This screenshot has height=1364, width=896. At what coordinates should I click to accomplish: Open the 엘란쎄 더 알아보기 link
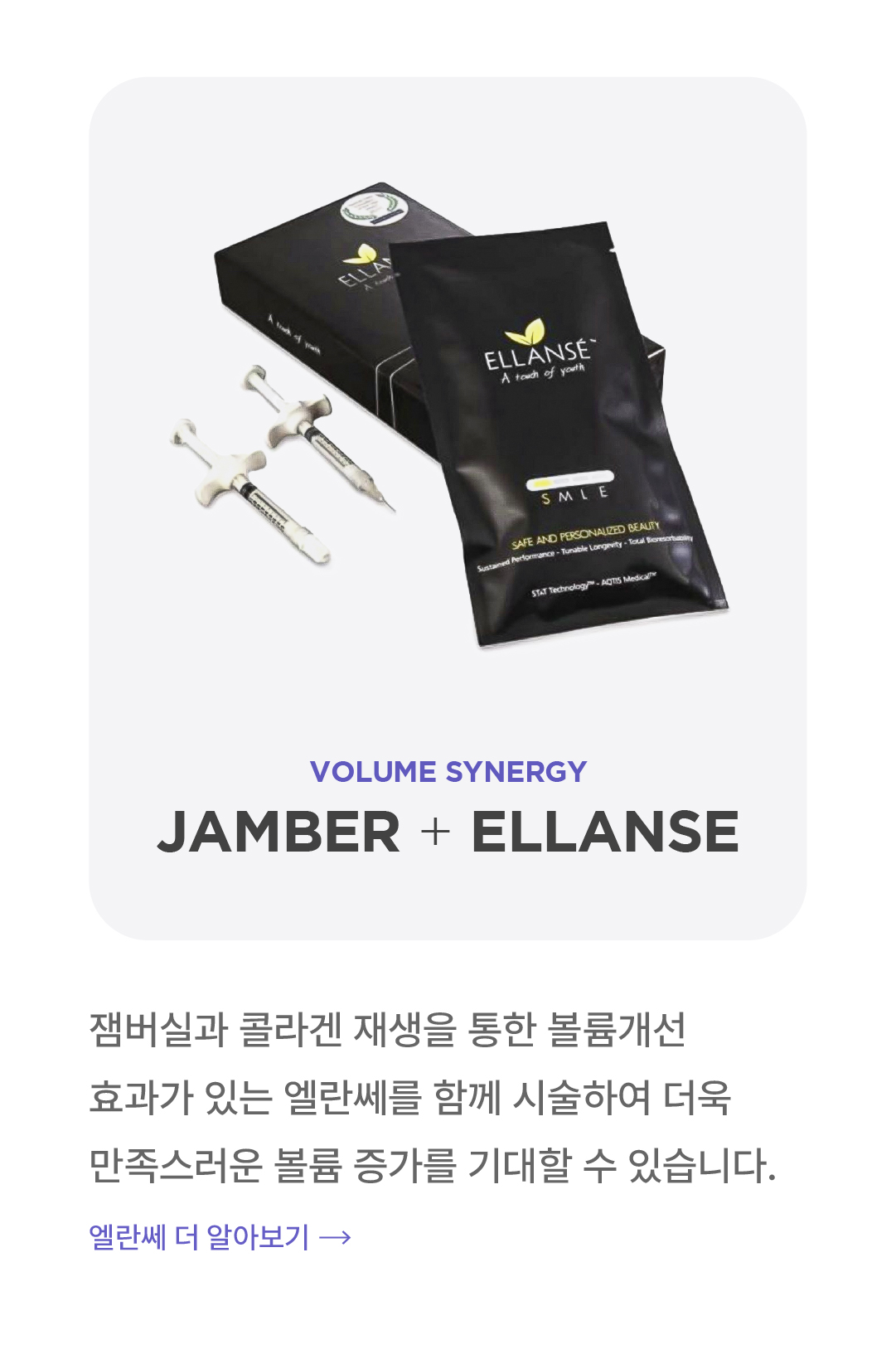tap(220, 1236)
